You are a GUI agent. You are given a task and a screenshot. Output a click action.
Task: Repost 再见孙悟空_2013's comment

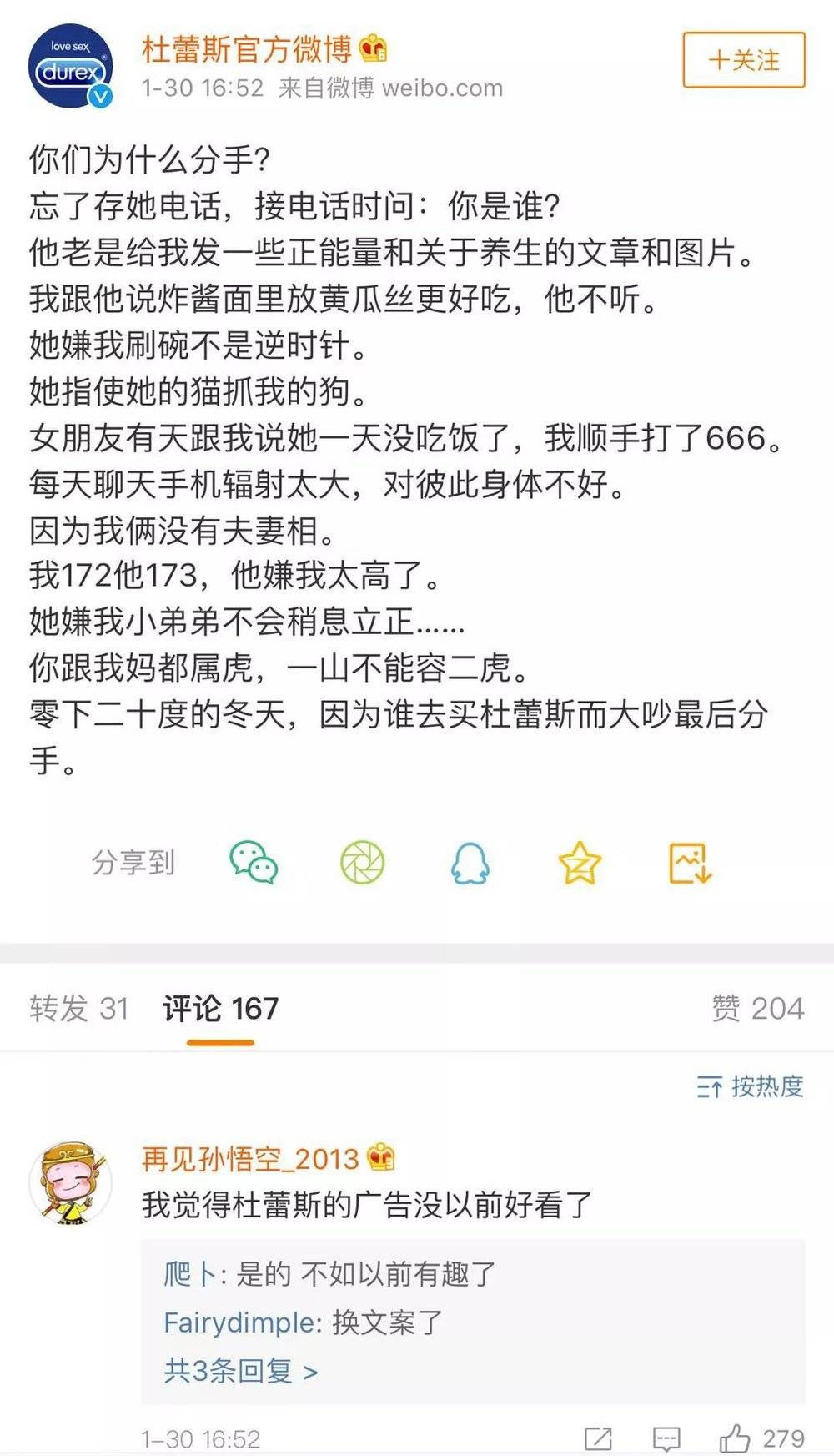point(598,1438)
